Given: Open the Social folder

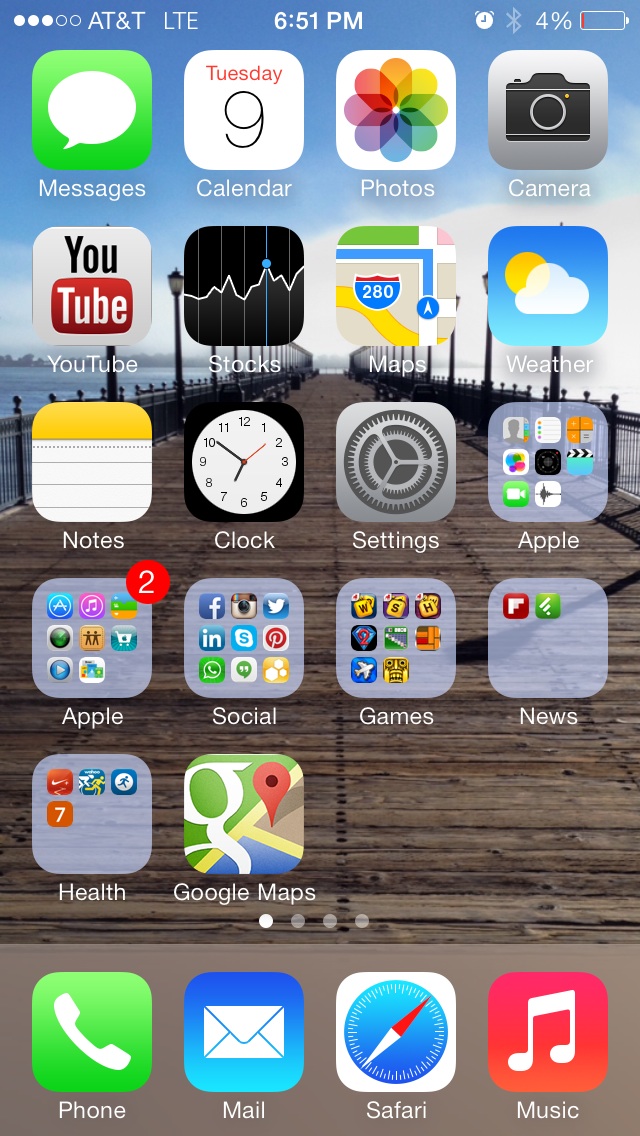Looking at the screenshot, I should (244, 638).
